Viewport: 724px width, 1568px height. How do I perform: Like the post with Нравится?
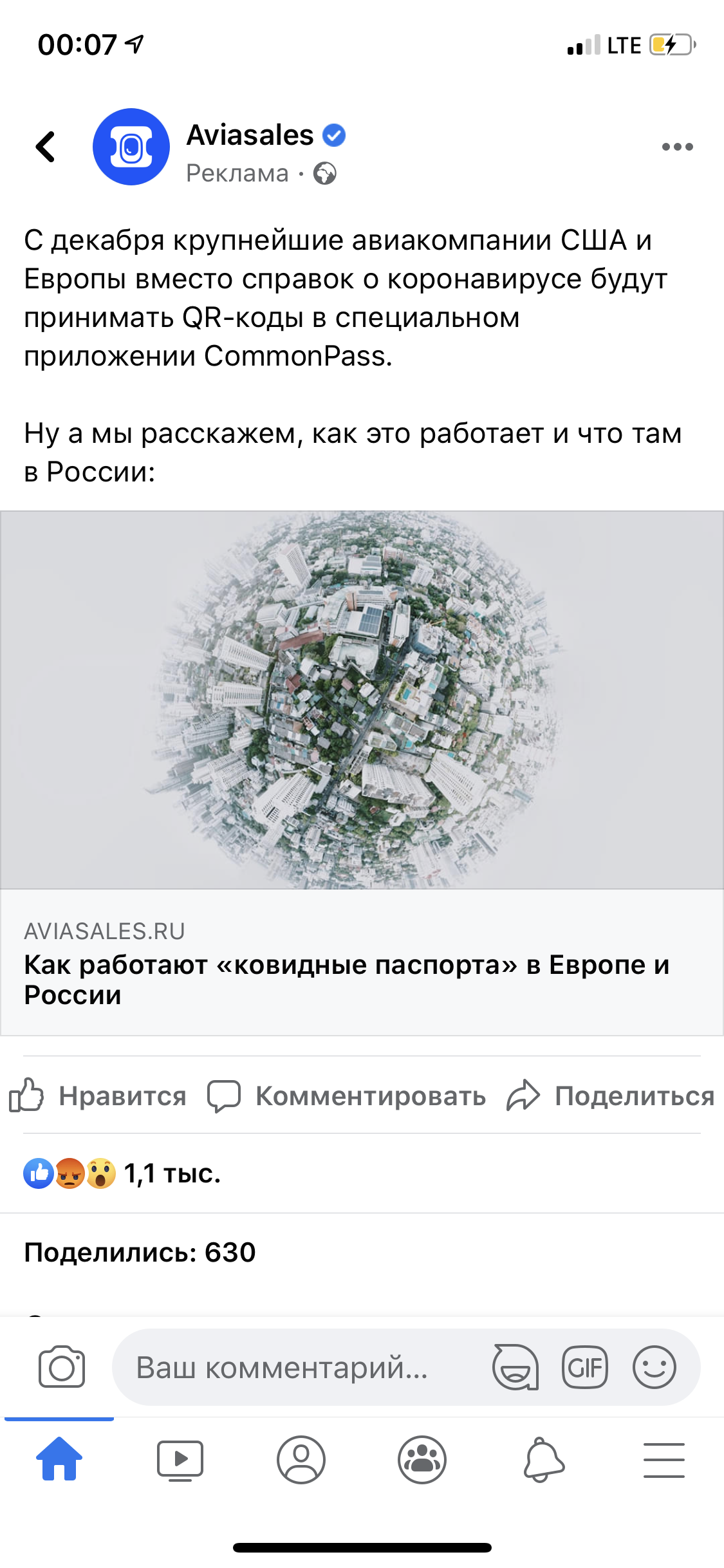98,1096
